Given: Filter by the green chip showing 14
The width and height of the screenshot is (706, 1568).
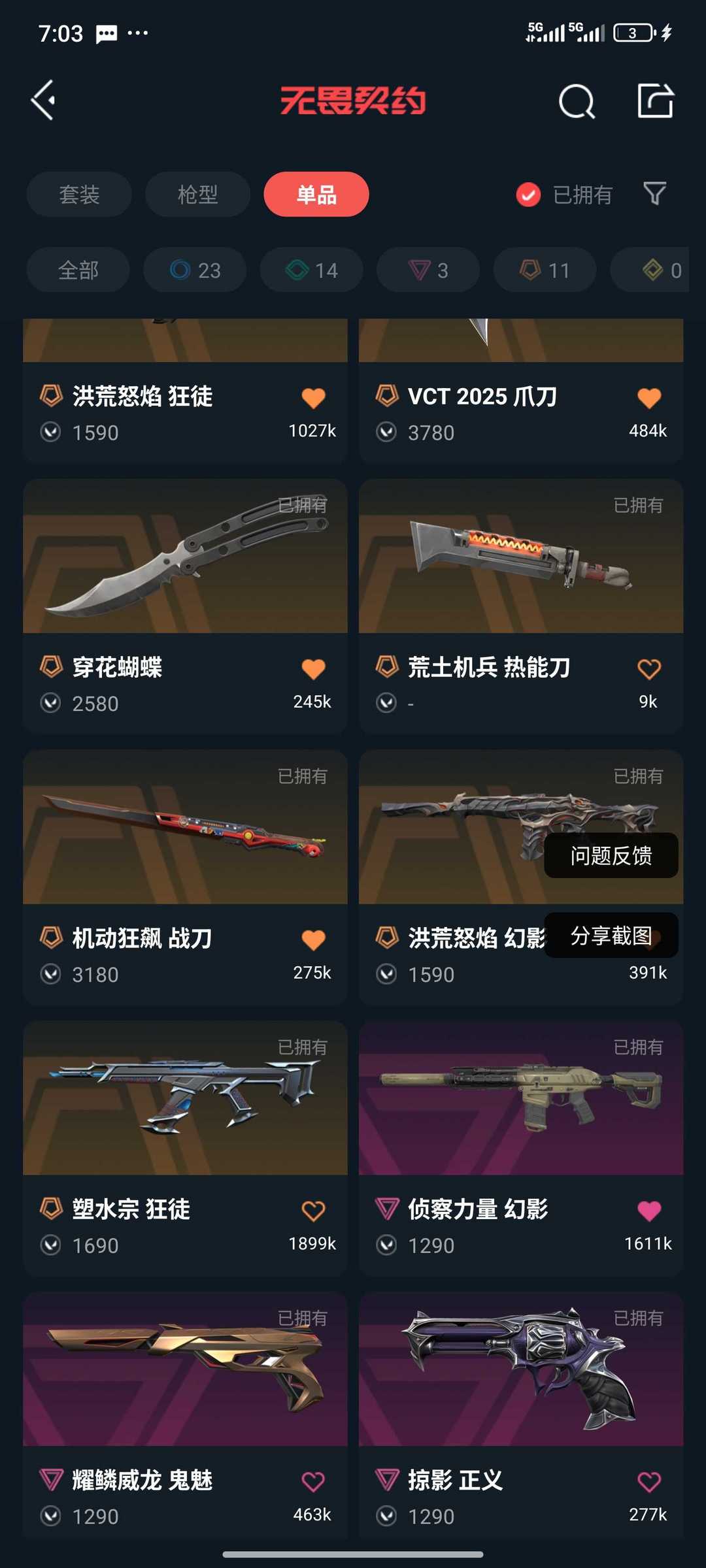Looking at the screenshot, I should [x=312, y=270].
